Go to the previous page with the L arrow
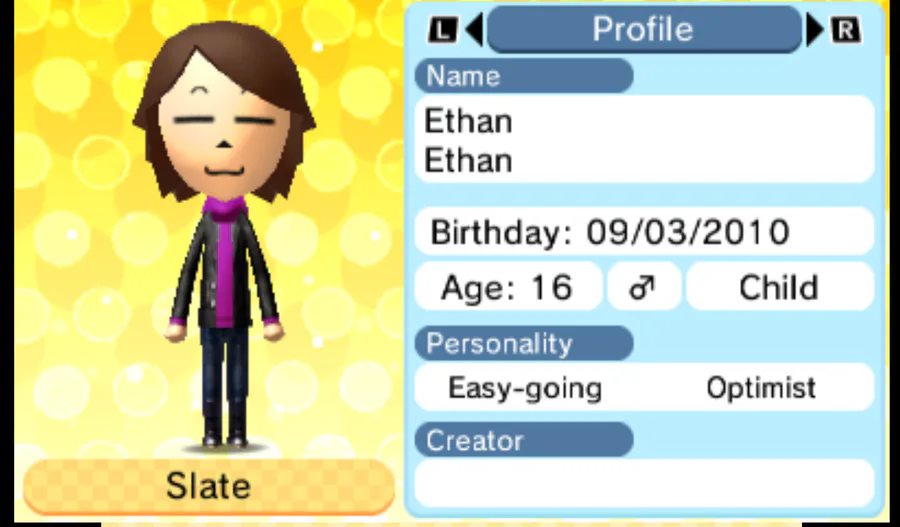This screenshot has width=900, height=527. coord(474,29)
